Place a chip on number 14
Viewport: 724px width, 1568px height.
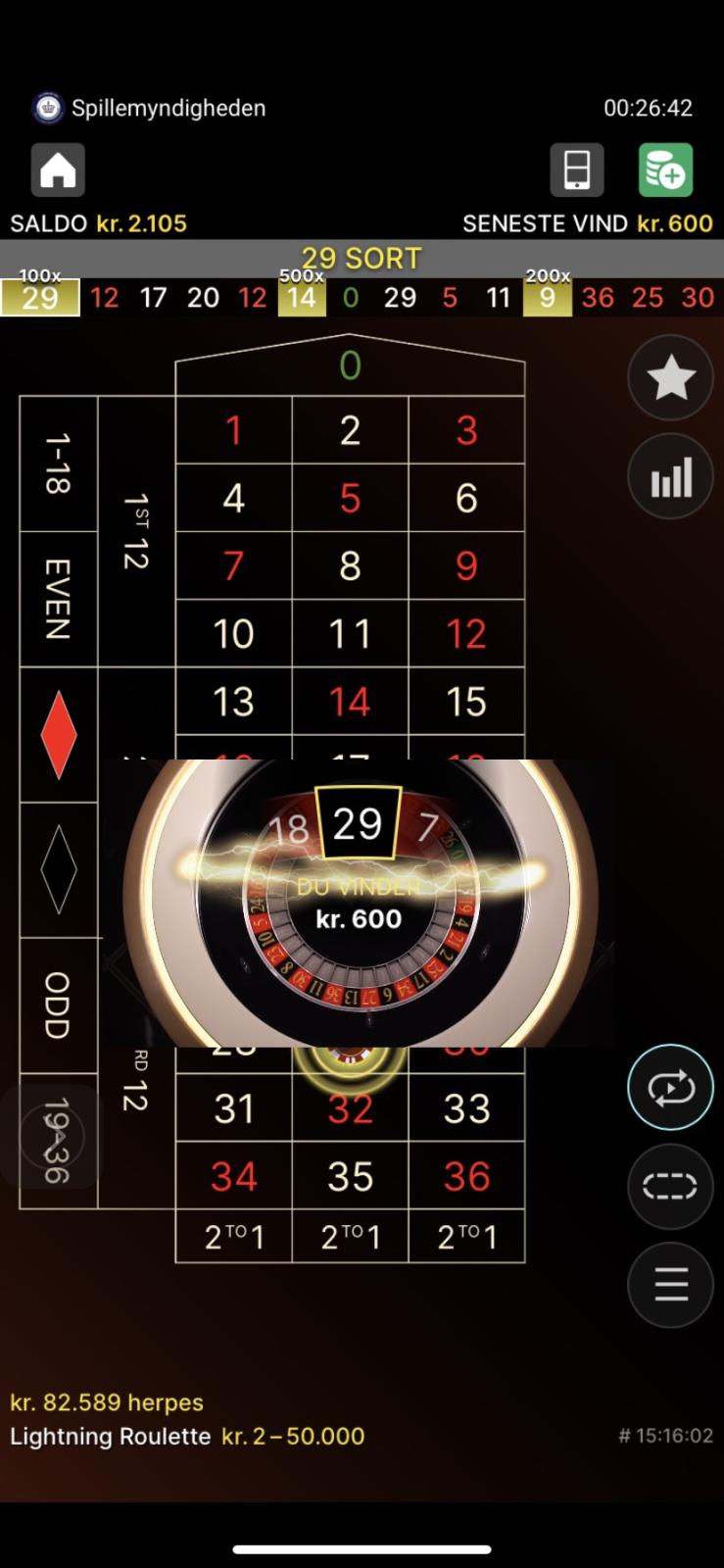350,702
